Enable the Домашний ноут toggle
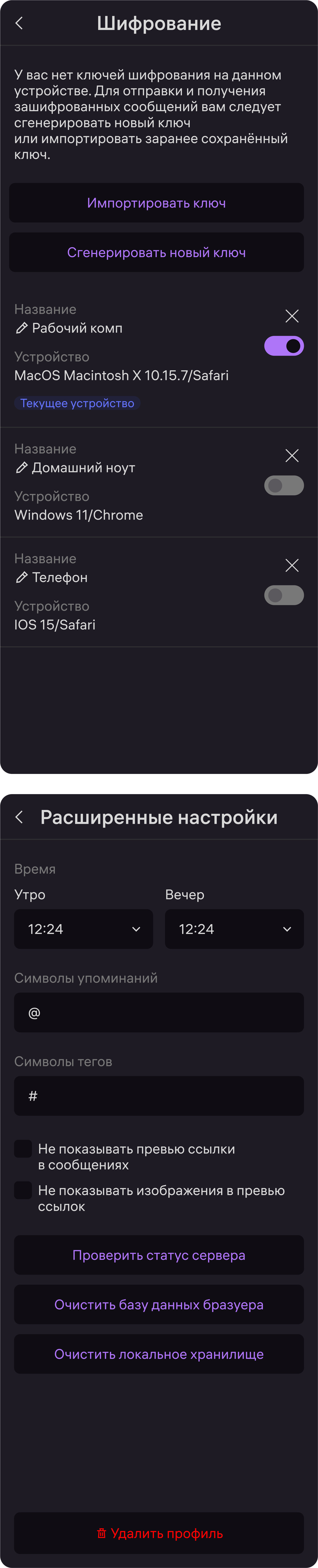318x1568 pixels. [284, 485]
